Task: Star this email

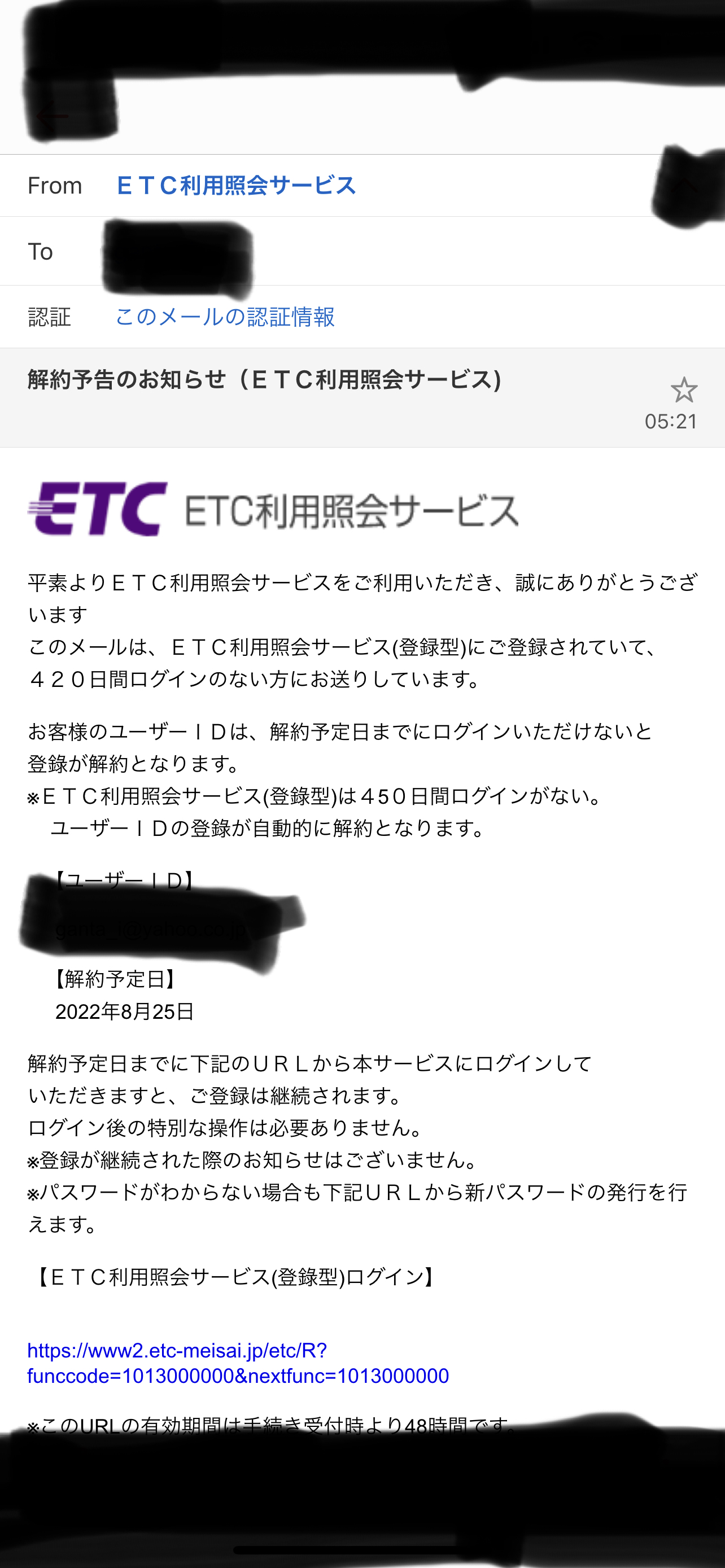Action: click(684, 389)
